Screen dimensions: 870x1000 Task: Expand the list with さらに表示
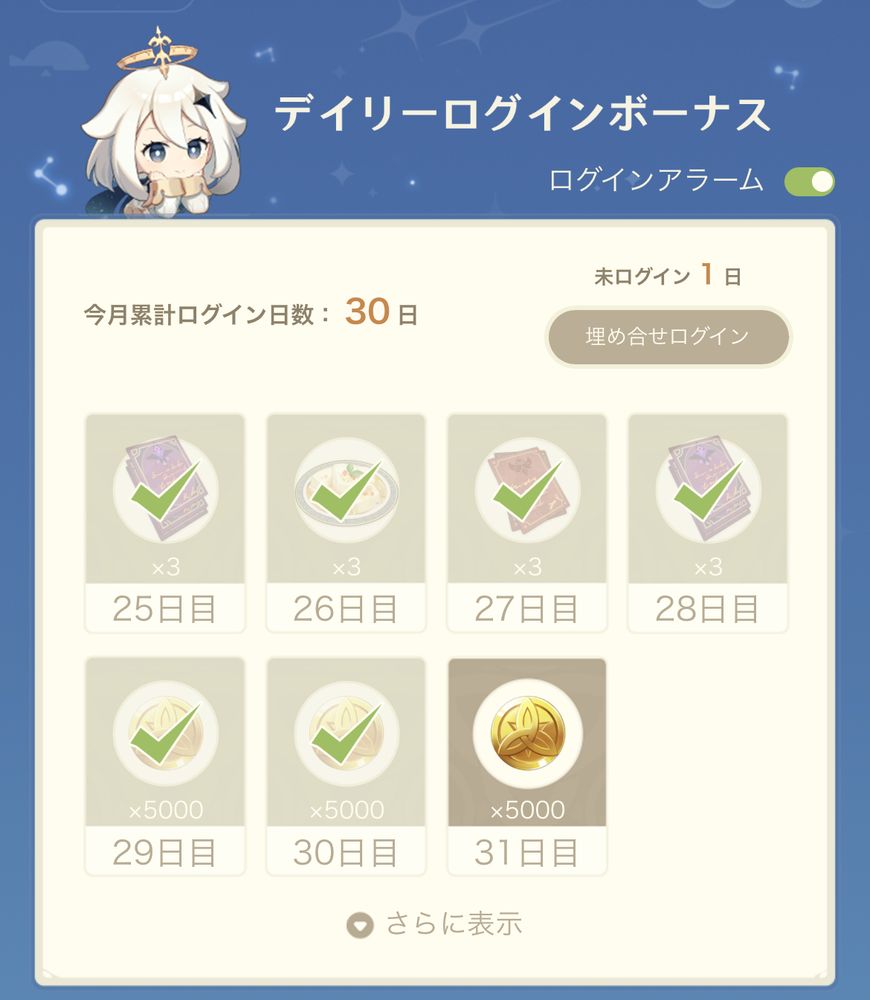tap(435, 924)
